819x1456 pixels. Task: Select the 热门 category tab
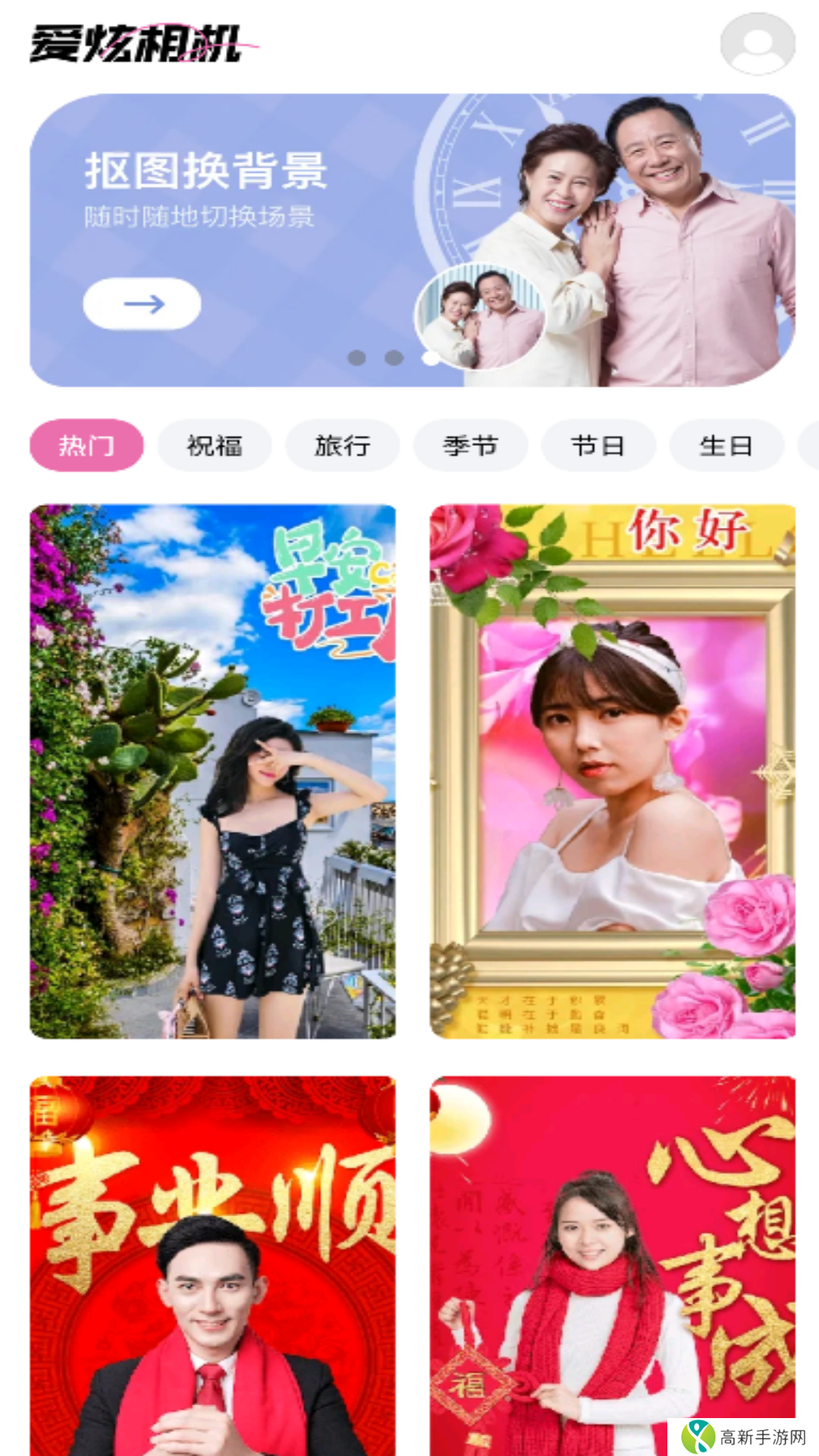[86, 446]
